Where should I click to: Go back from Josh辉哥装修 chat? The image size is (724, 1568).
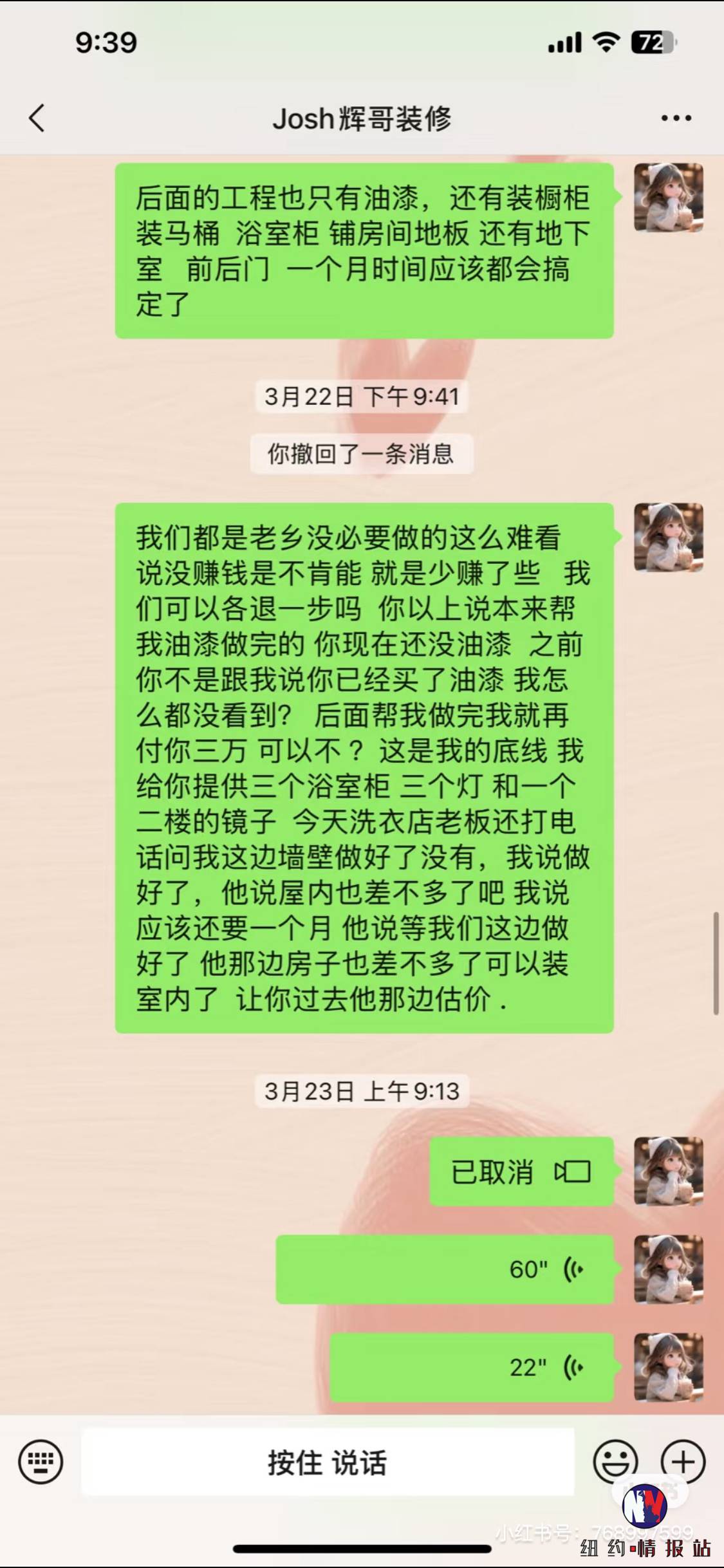[x=37, y=118]
